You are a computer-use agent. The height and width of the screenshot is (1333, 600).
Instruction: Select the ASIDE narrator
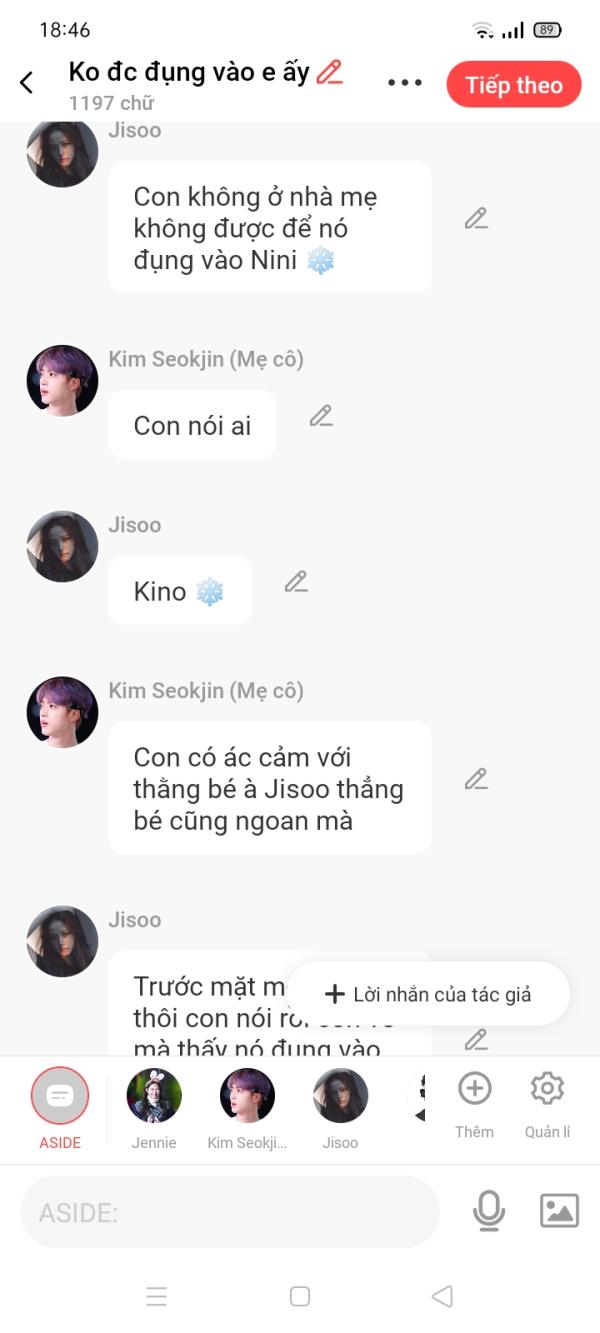click(x=60, y=1097)
